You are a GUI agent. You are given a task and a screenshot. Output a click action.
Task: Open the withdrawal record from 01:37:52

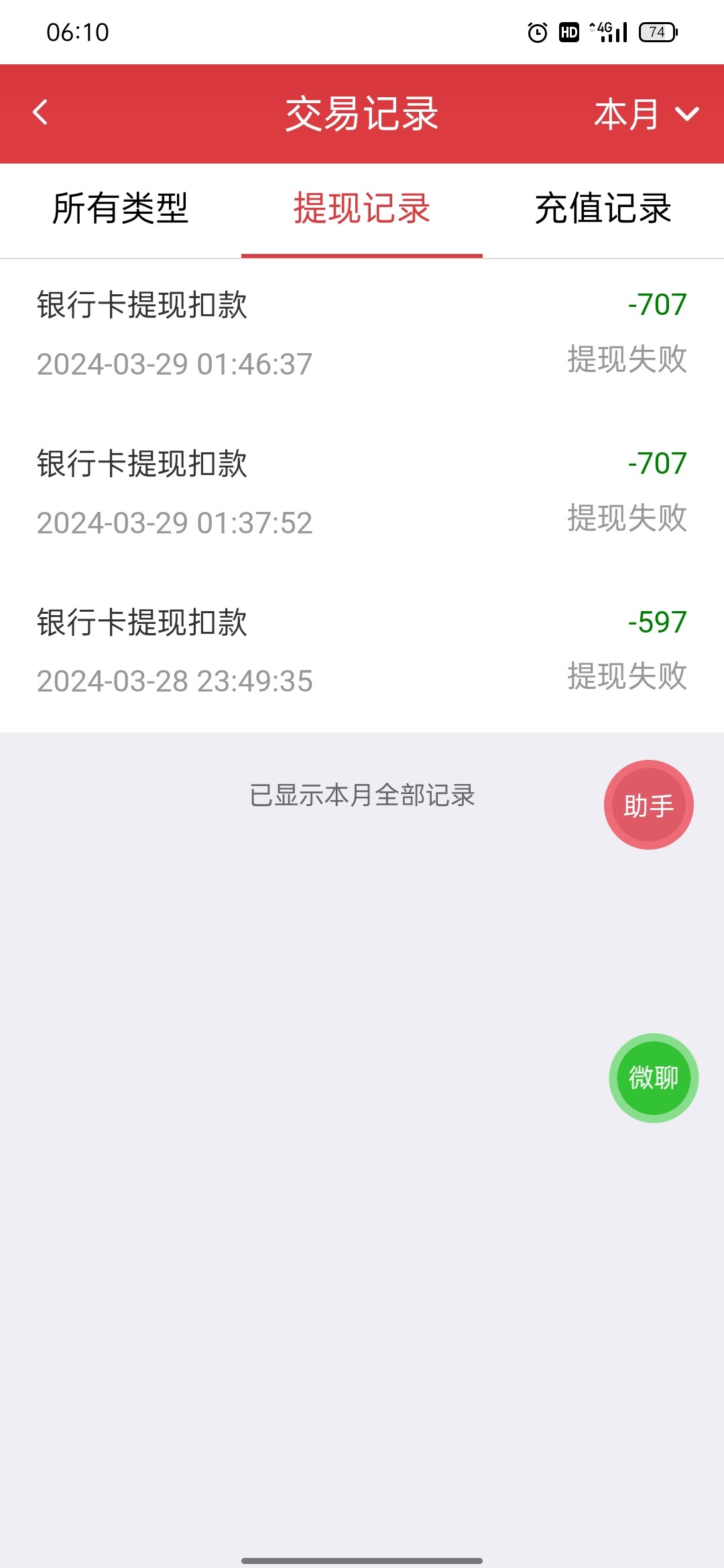point(362,493)
